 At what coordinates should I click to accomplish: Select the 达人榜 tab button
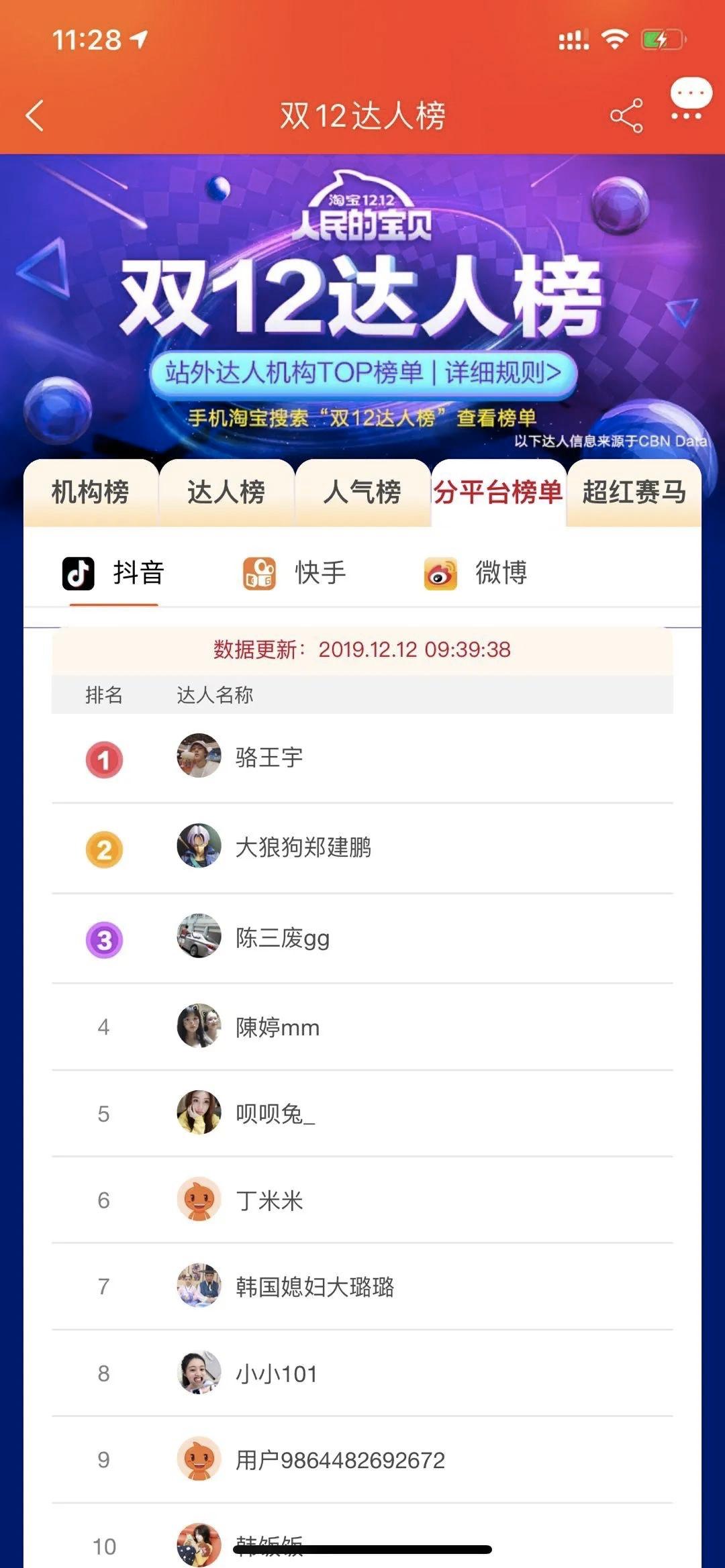[x=227, y=492]
